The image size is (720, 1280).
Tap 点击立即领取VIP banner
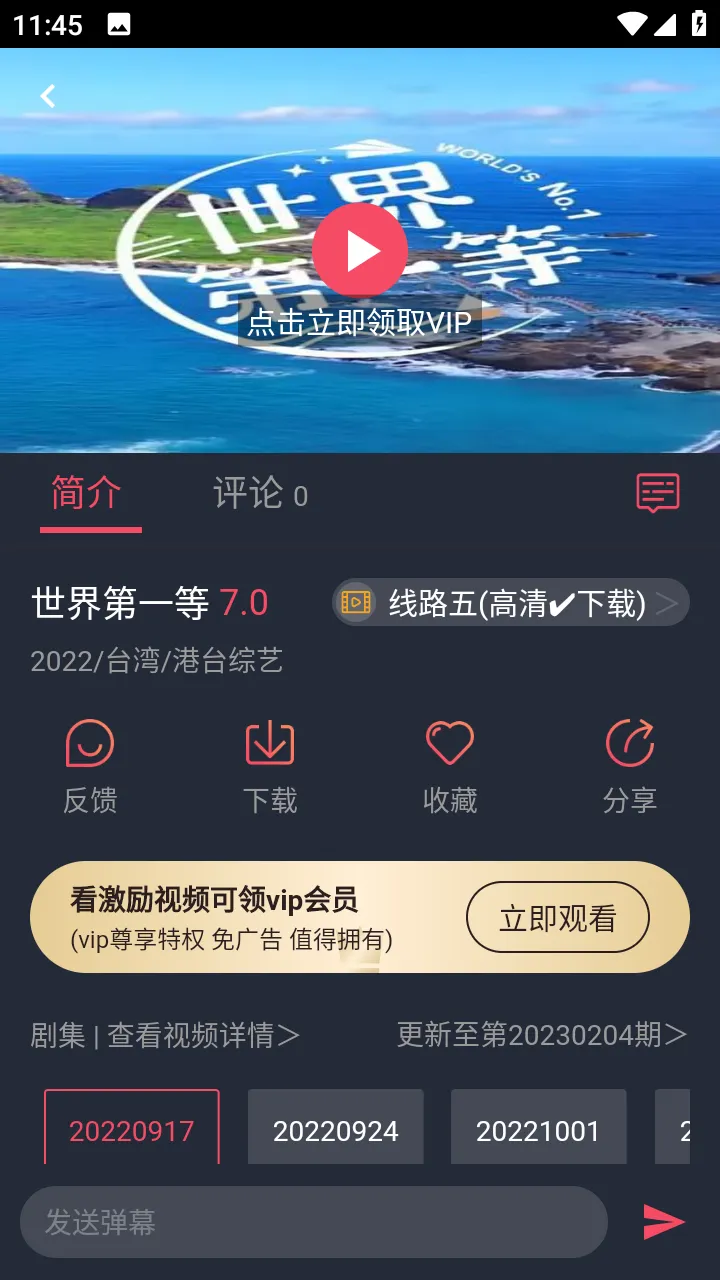(x=360, y=323)
